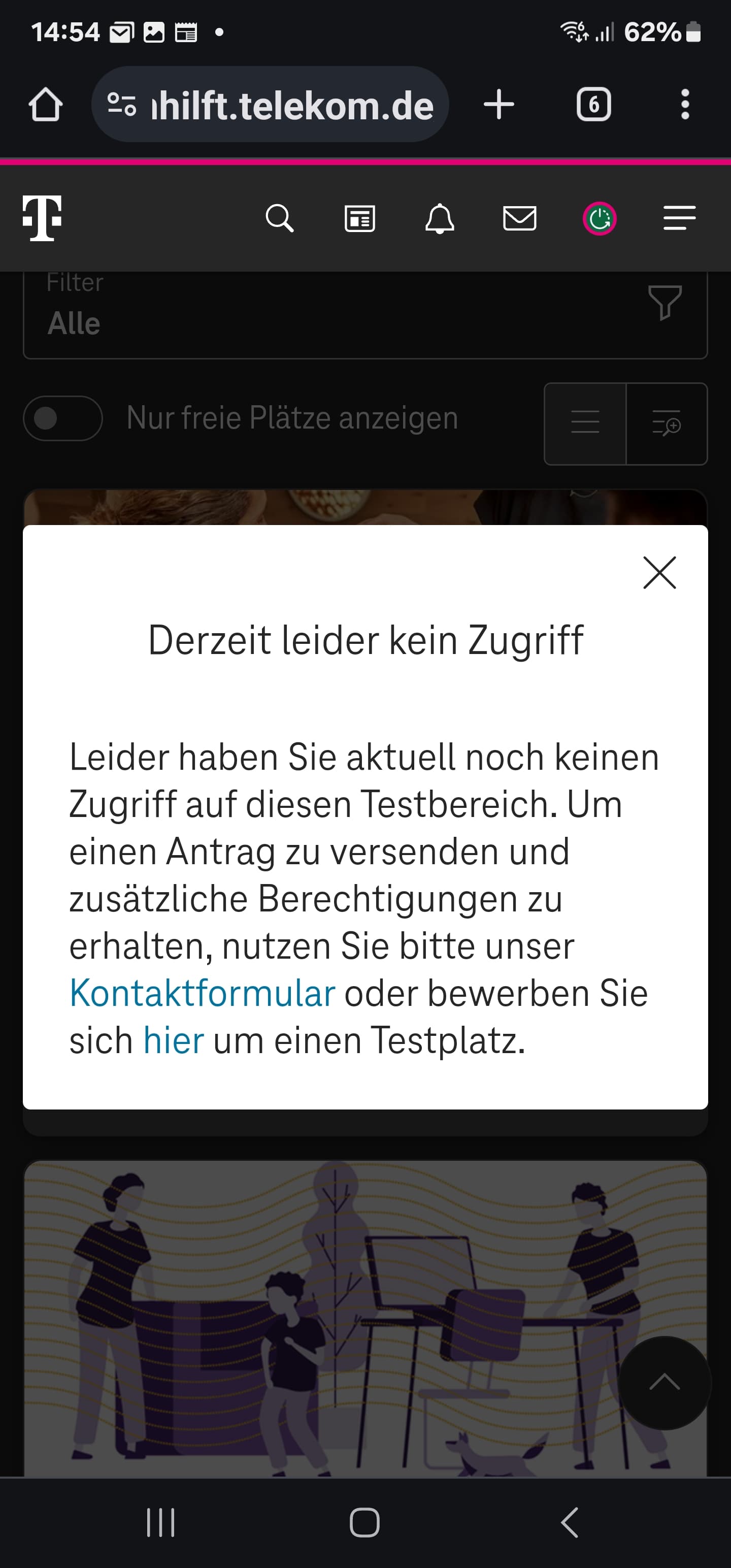Open the hamburger menu in the header
731x1568 pixels.
[x=679, y=218]
